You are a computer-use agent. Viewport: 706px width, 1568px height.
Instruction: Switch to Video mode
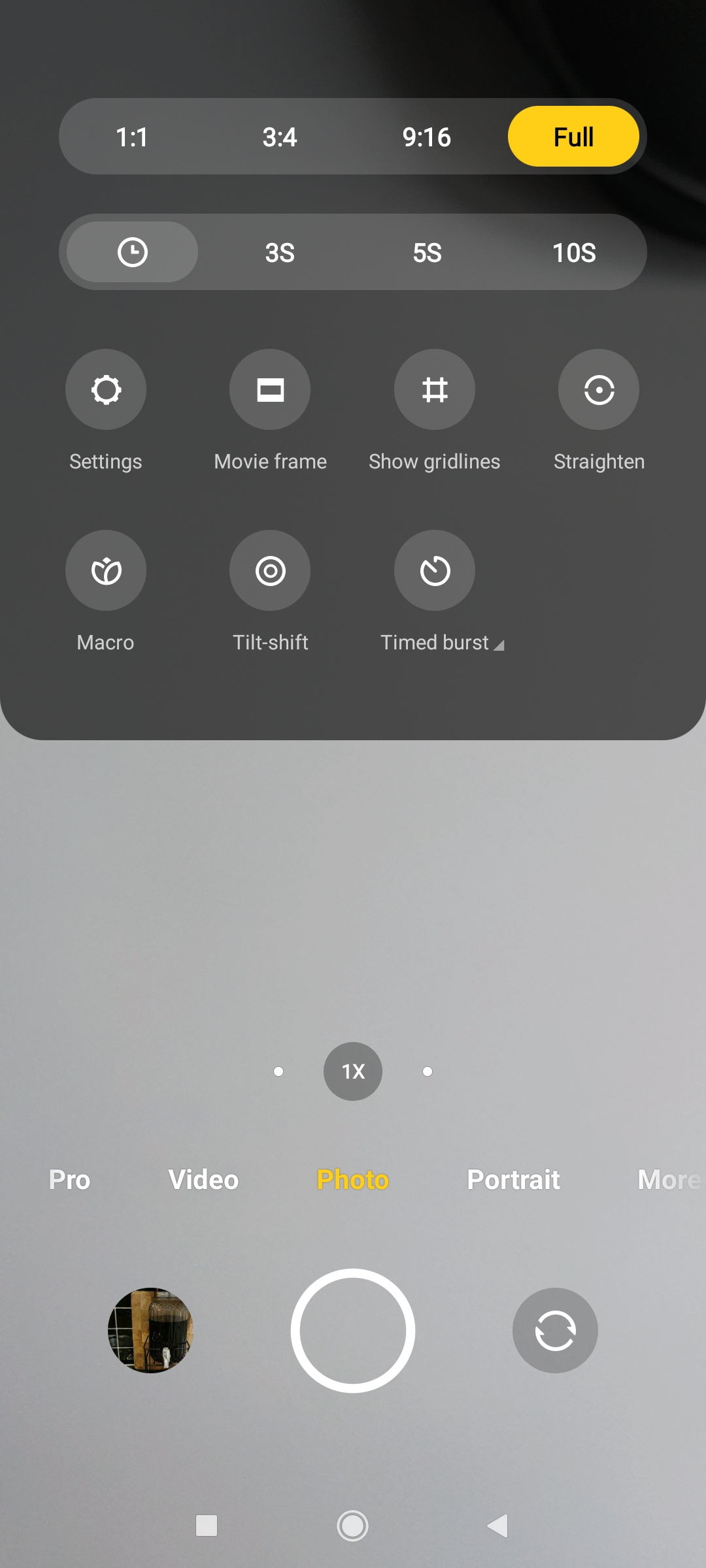click(203, 1180)
